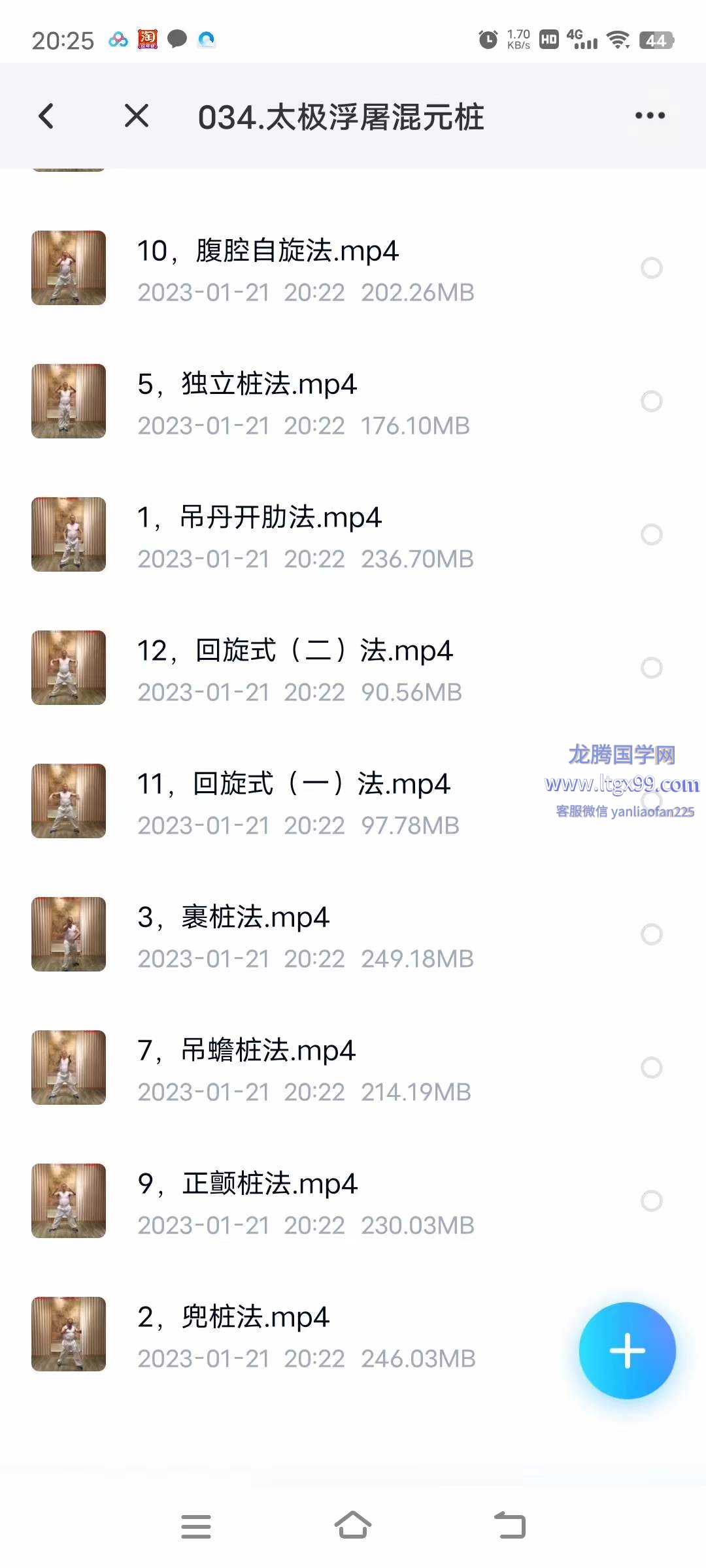The image size is (706, 1568).
Task: Go back using the top-left arrow
Action: tap(46, 116)
